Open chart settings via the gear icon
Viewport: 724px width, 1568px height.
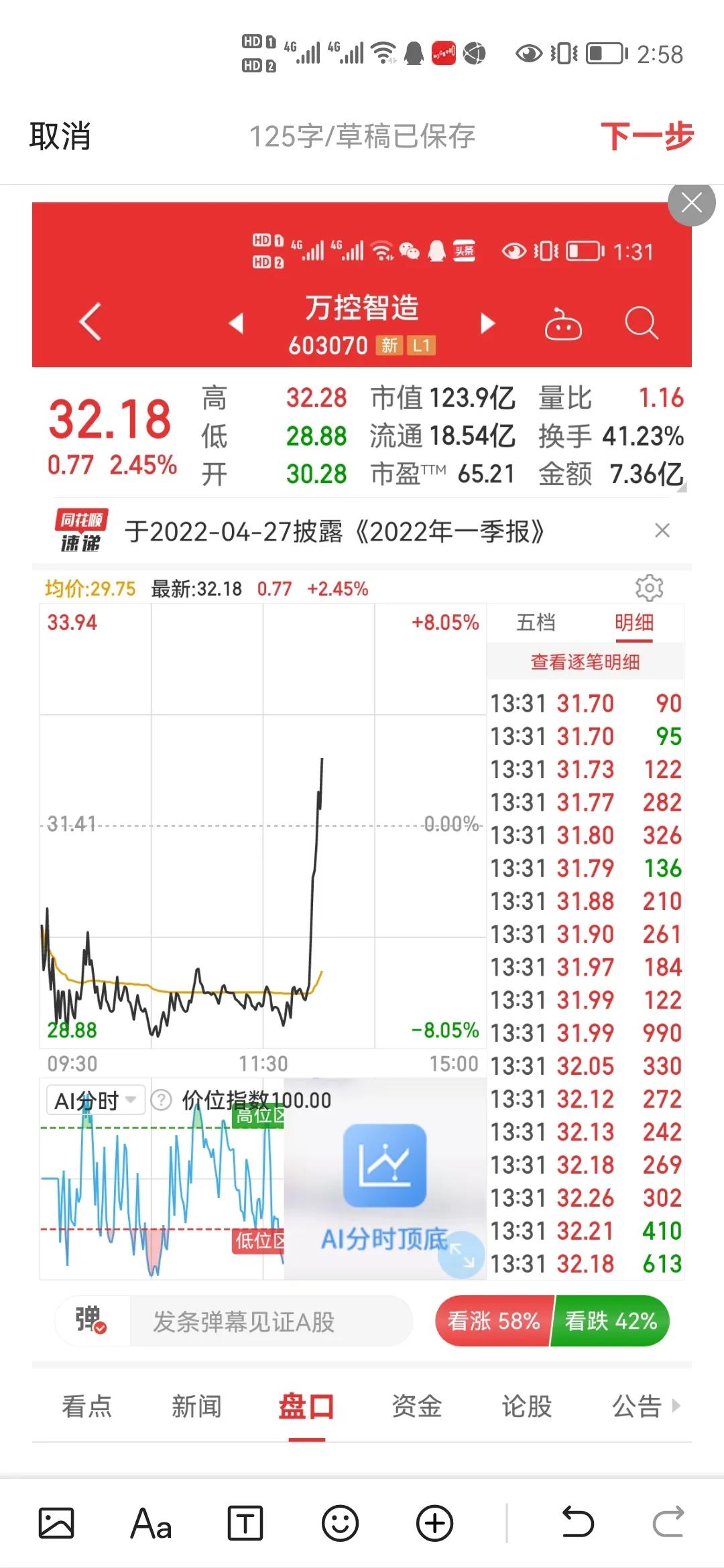[649, 588]
